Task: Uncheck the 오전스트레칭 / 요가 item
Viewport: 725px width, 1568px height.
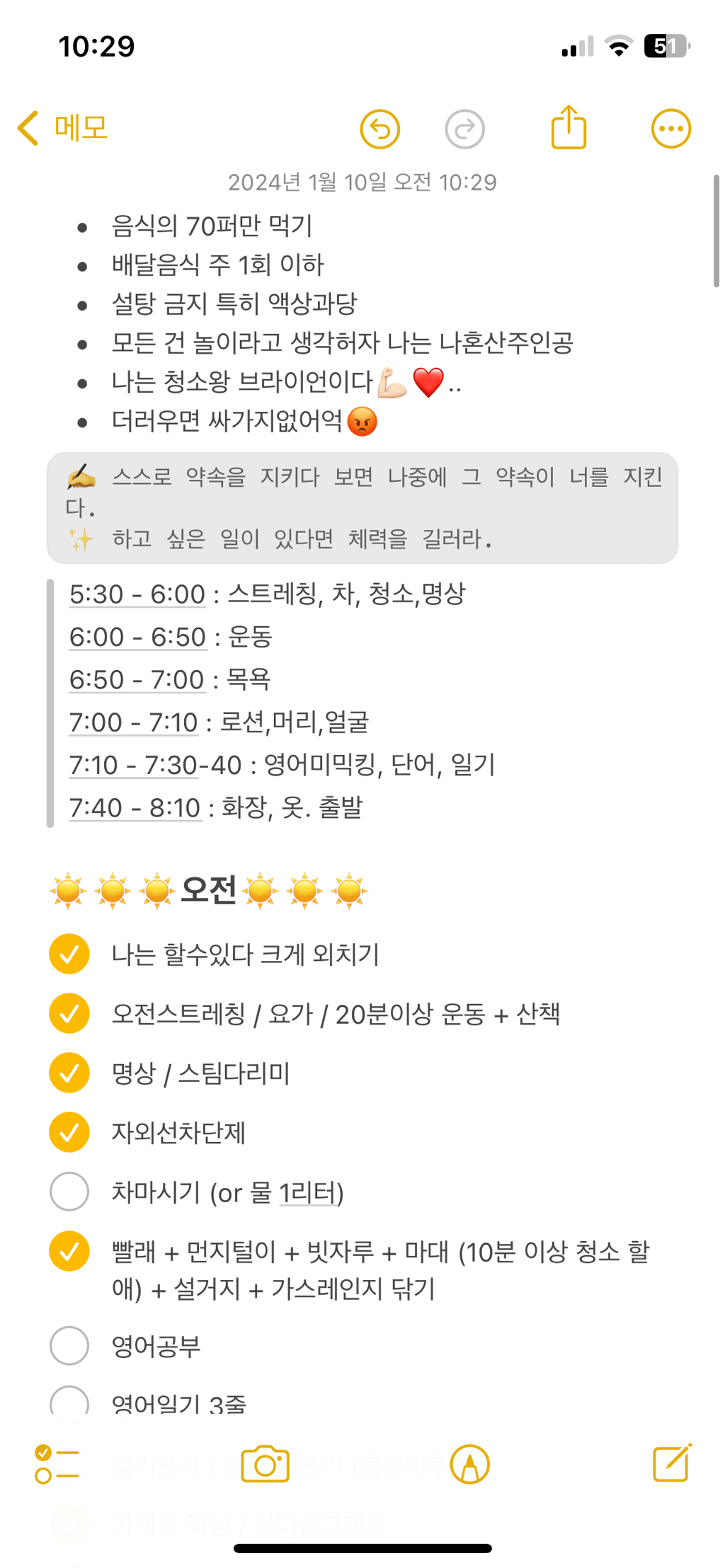Action: [x=69, y=1013]
